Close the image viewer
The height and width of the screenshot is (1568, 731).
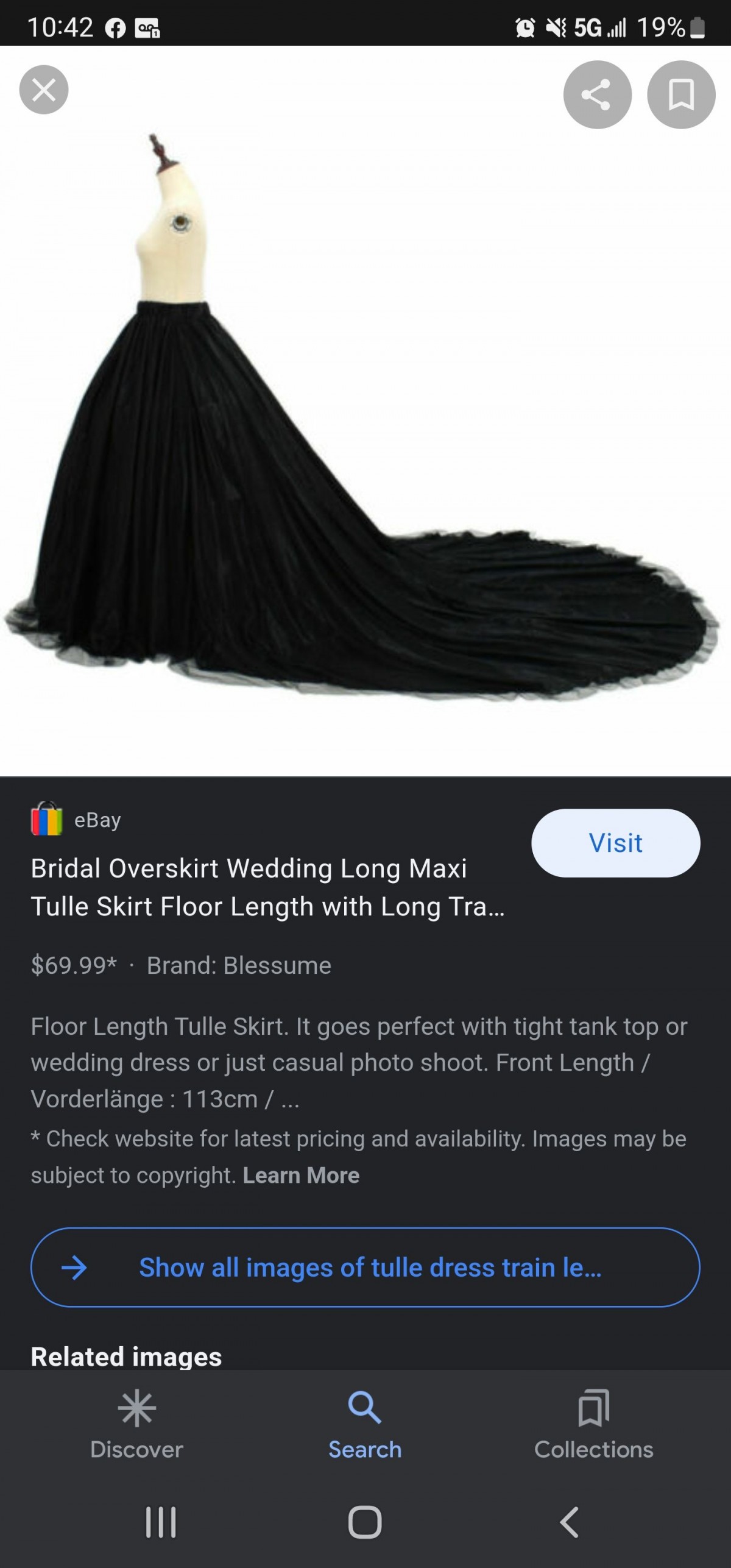44,90
